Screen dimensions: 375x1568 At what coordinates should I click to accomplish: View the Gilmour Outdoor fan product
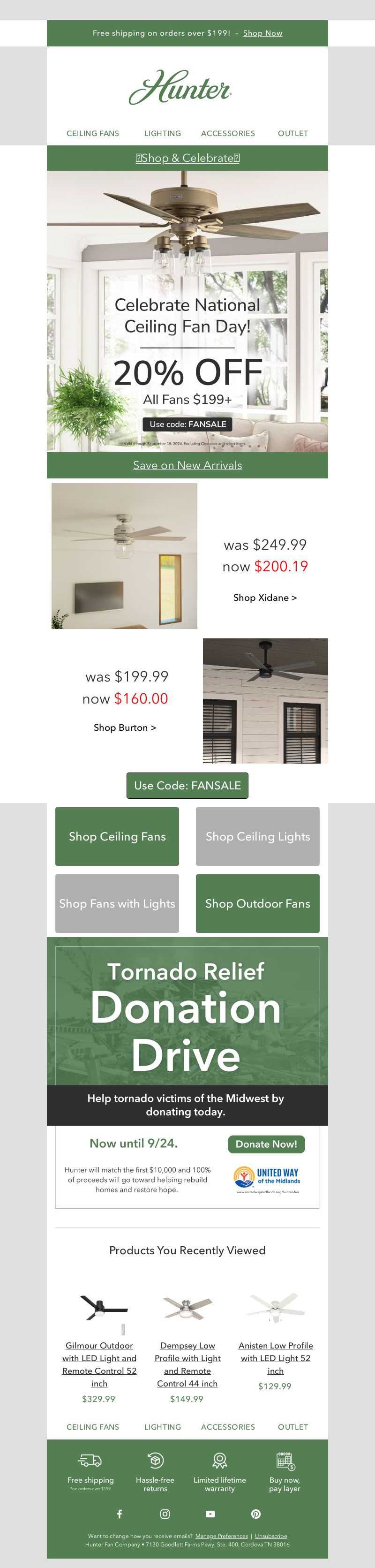[99, 1363]
